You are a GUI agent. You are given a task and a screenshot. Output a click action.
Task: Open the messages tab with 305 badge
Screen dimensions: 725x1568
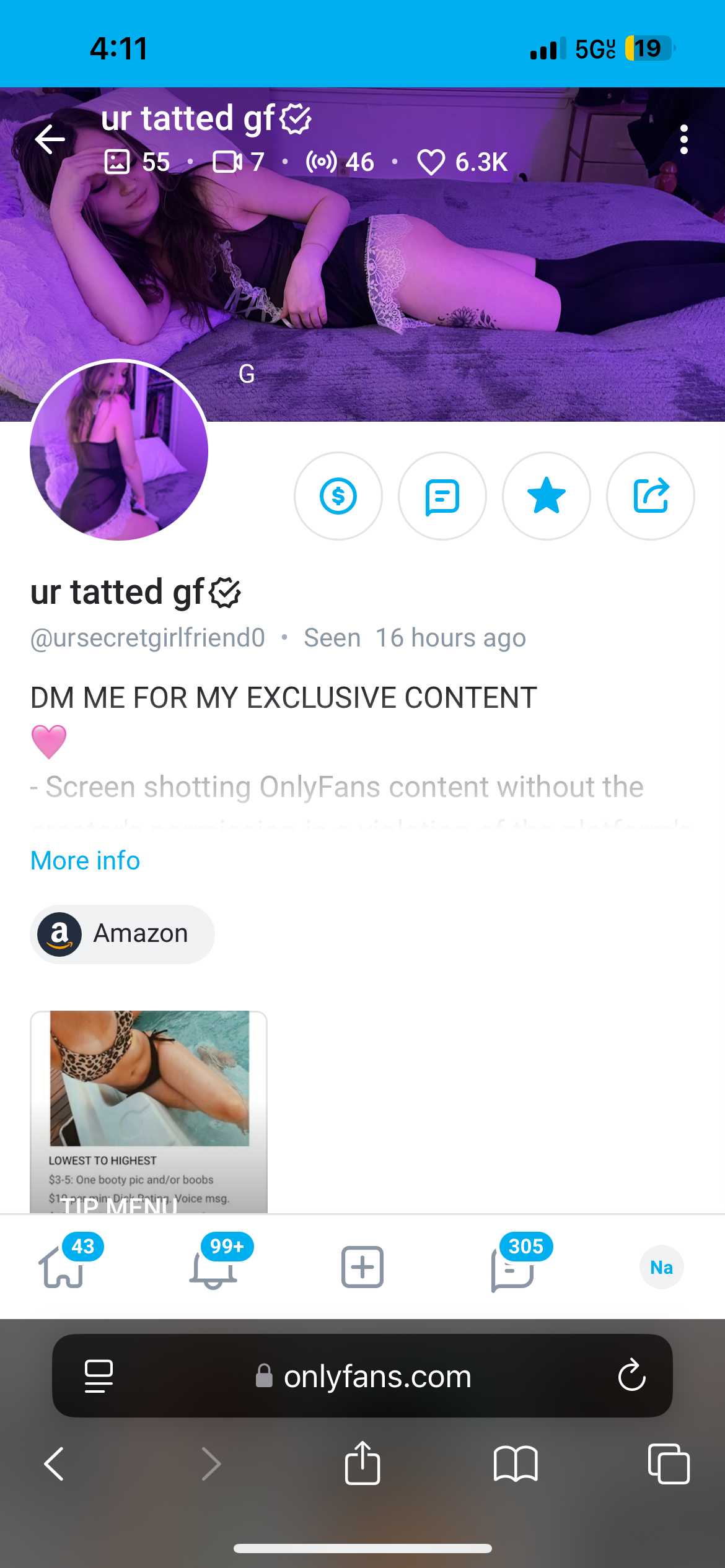[512, 1267]
